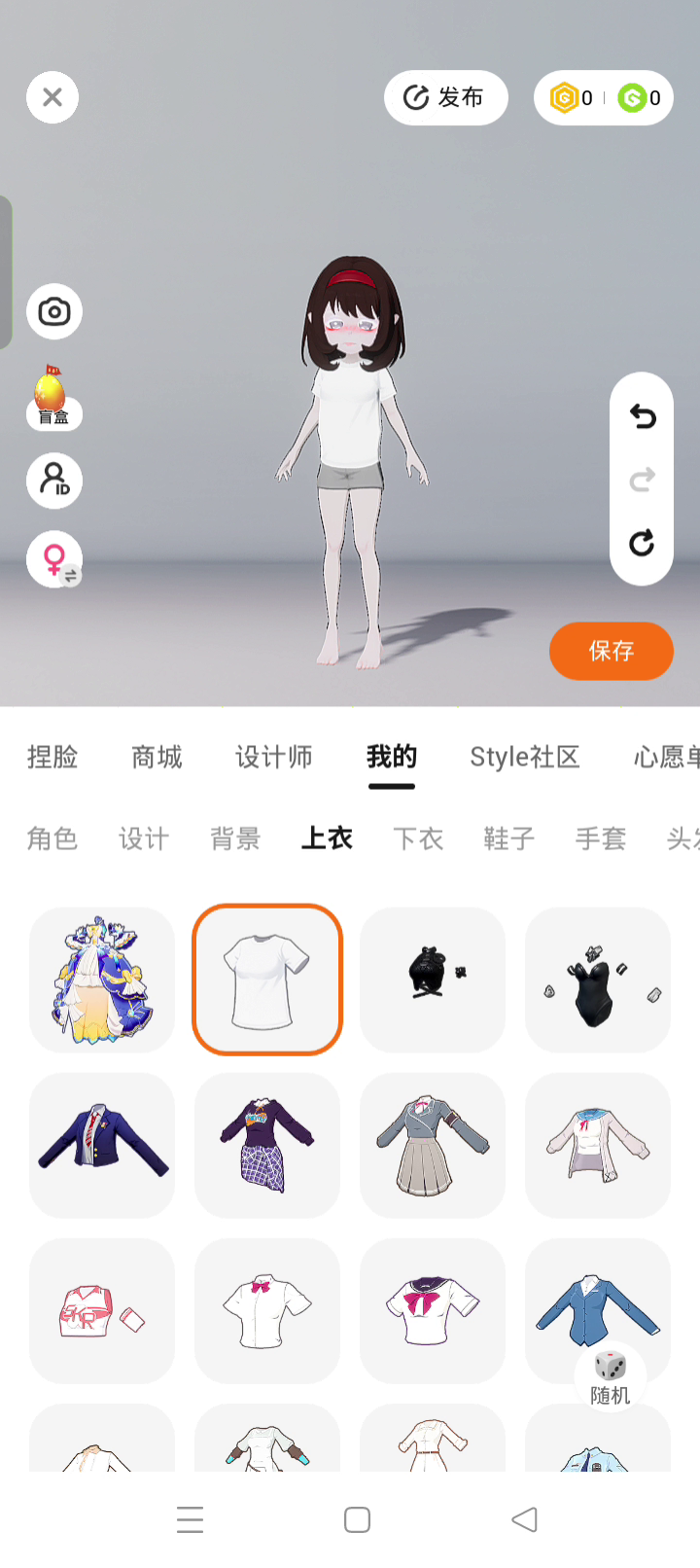Tap the 发布 publish button
This screenshot has width=700, height=1568.
pyautogui.click(x=445, y=97)
